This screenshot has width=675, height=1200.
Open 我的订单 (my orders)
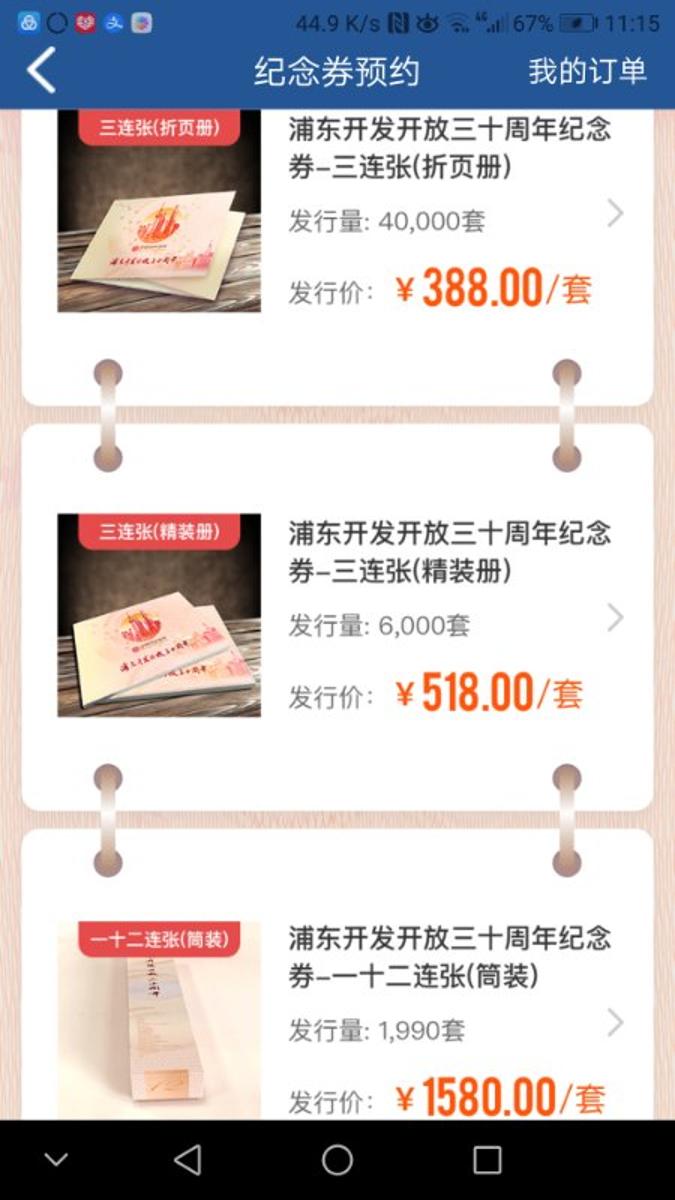[587, 71]
